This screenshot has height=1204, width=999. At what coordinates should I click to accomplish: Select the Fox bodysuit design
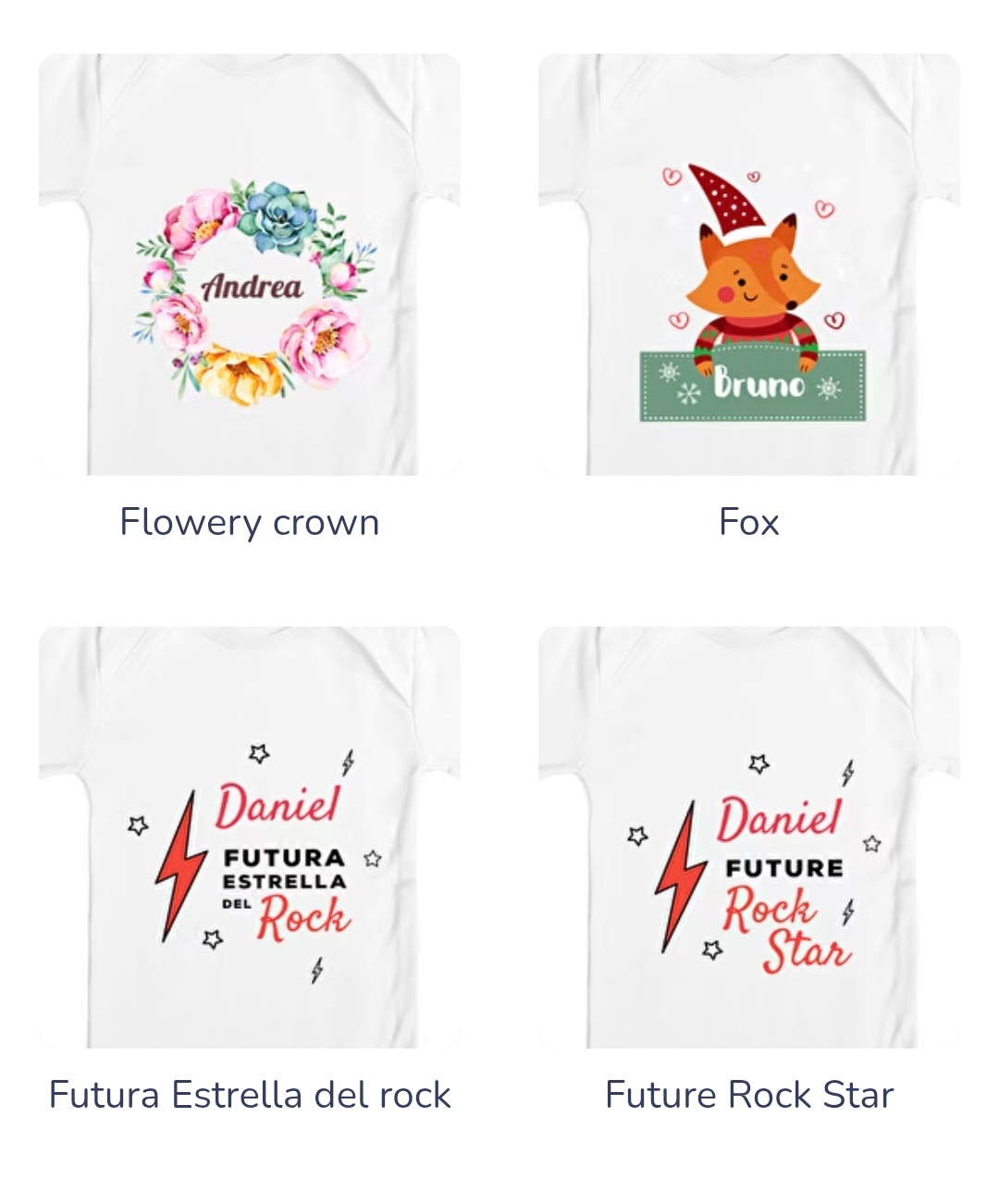[749, 265]
